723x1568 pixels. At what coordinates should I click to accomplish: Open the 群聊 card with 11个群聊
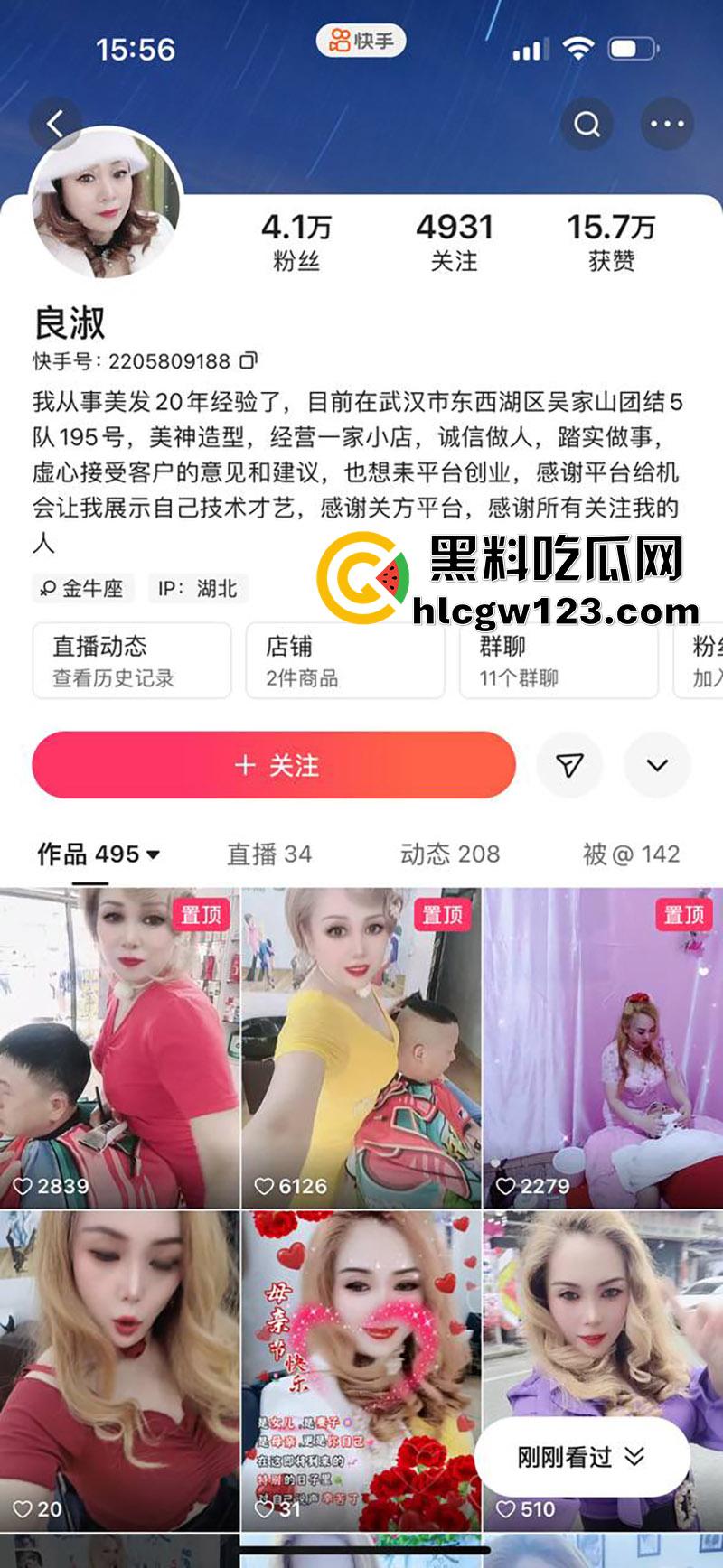(558, 660)
